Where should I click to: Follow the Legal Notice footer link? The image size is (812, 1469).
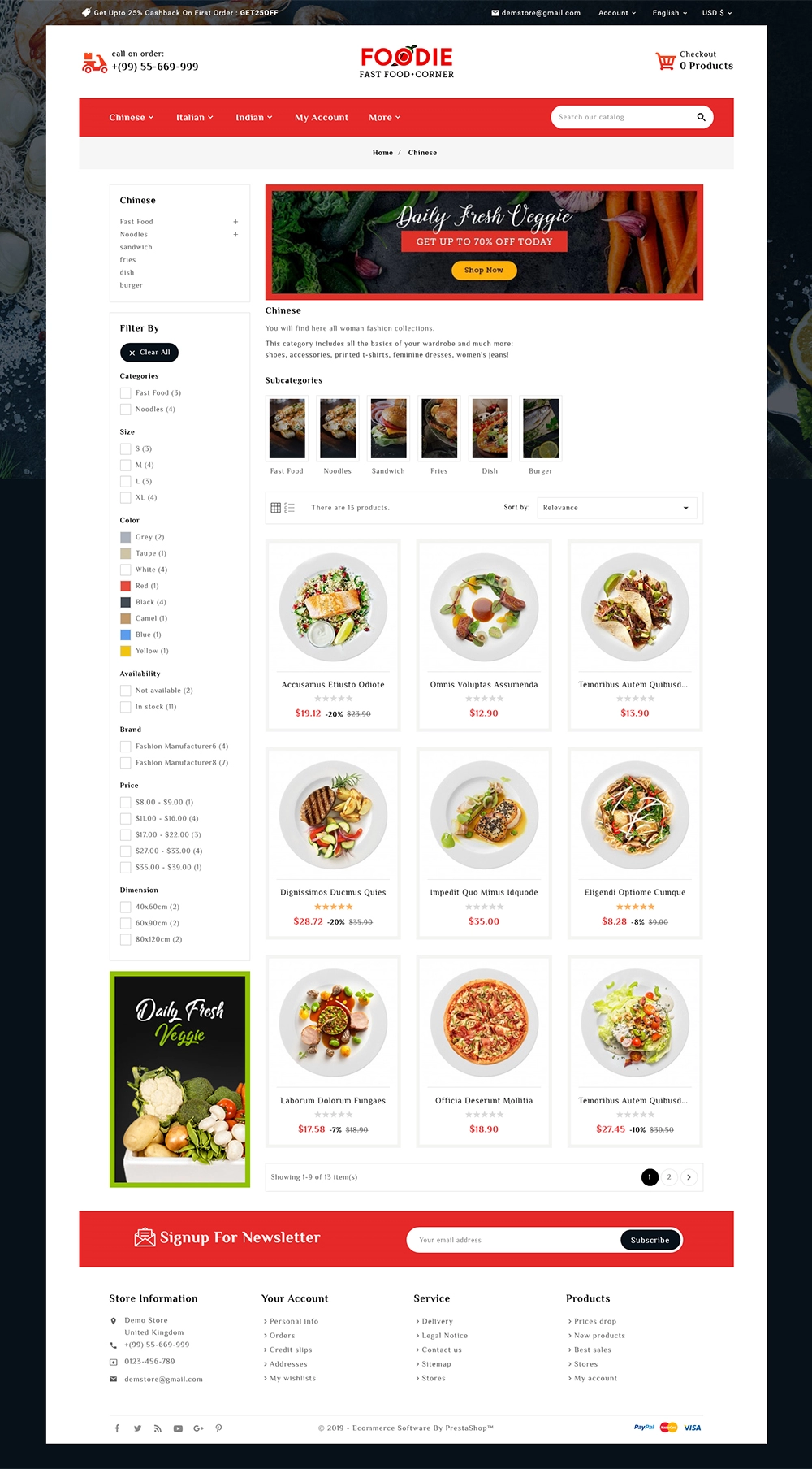tap(444, 1336)
